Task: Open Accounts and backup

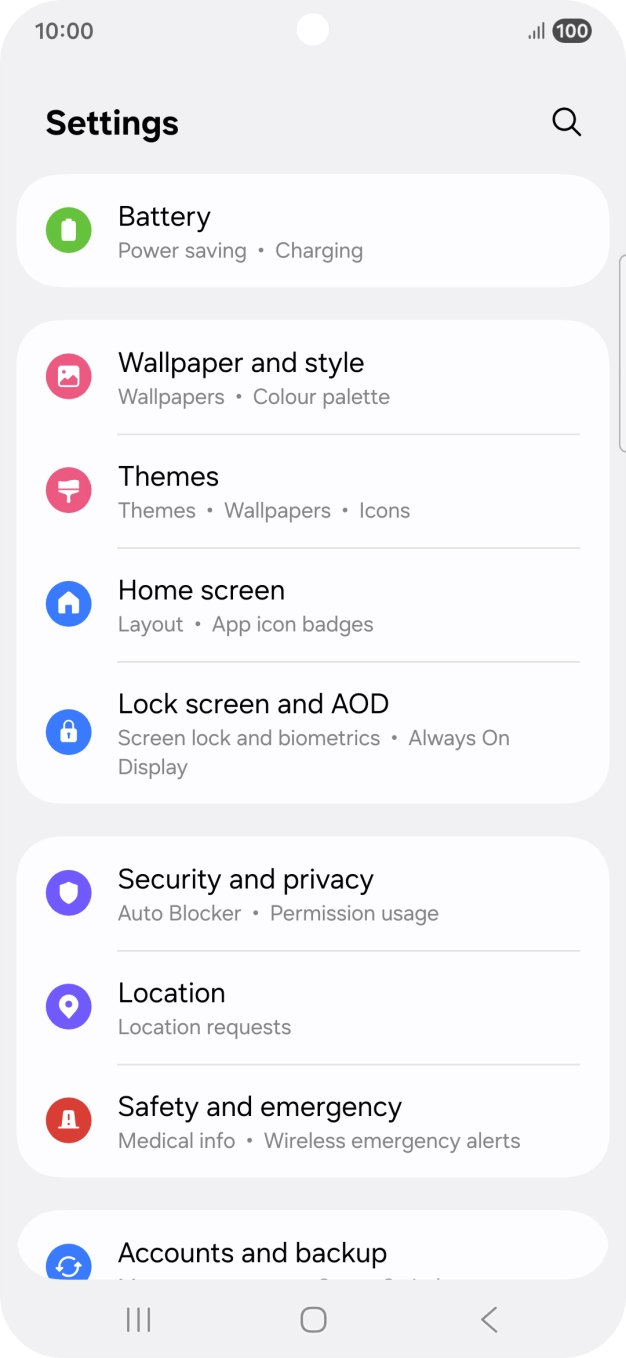Action: pos(313,1246)
